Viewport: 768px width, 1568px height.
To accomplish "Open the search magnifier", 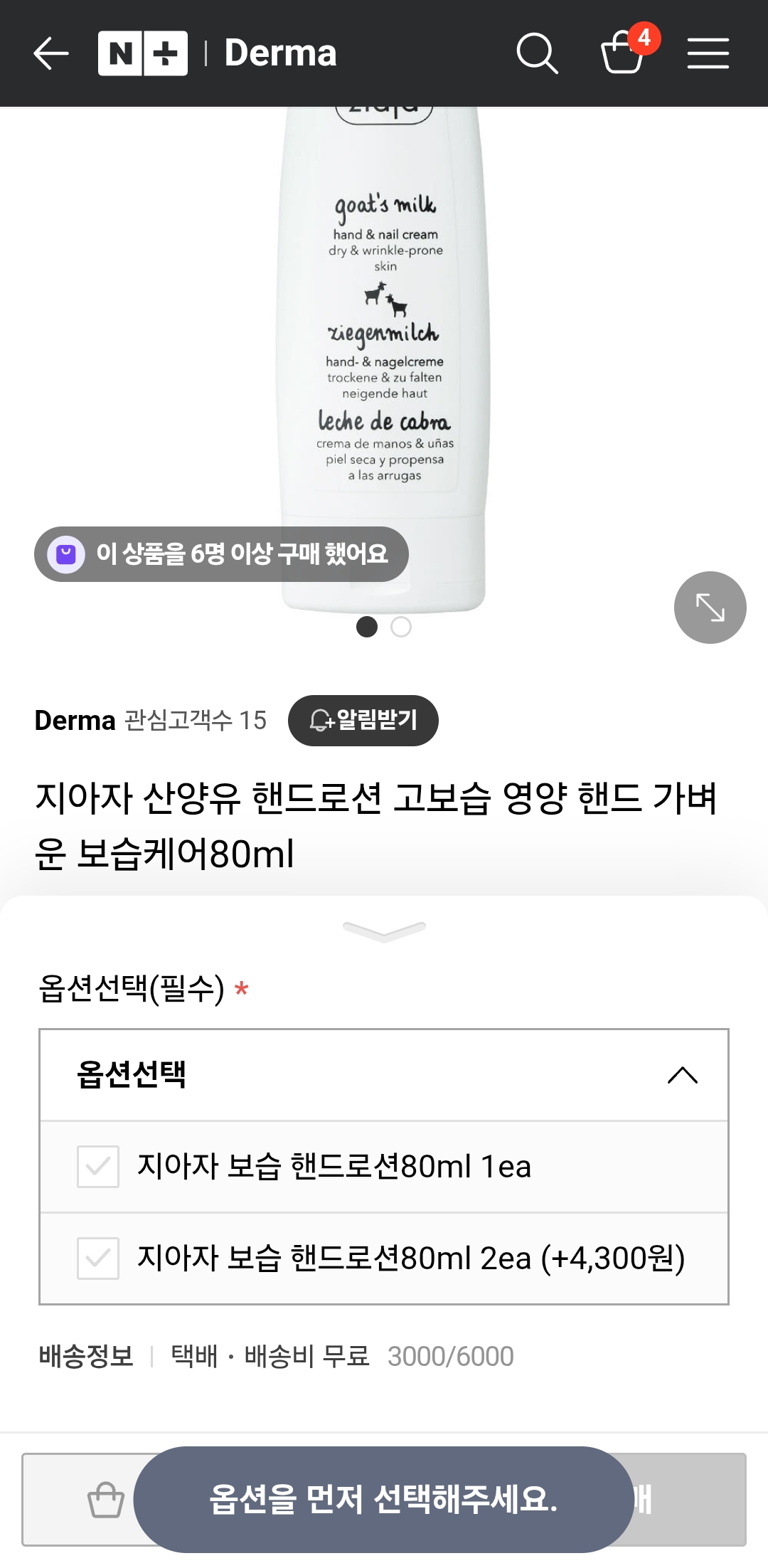I will (x=537, y=53).
